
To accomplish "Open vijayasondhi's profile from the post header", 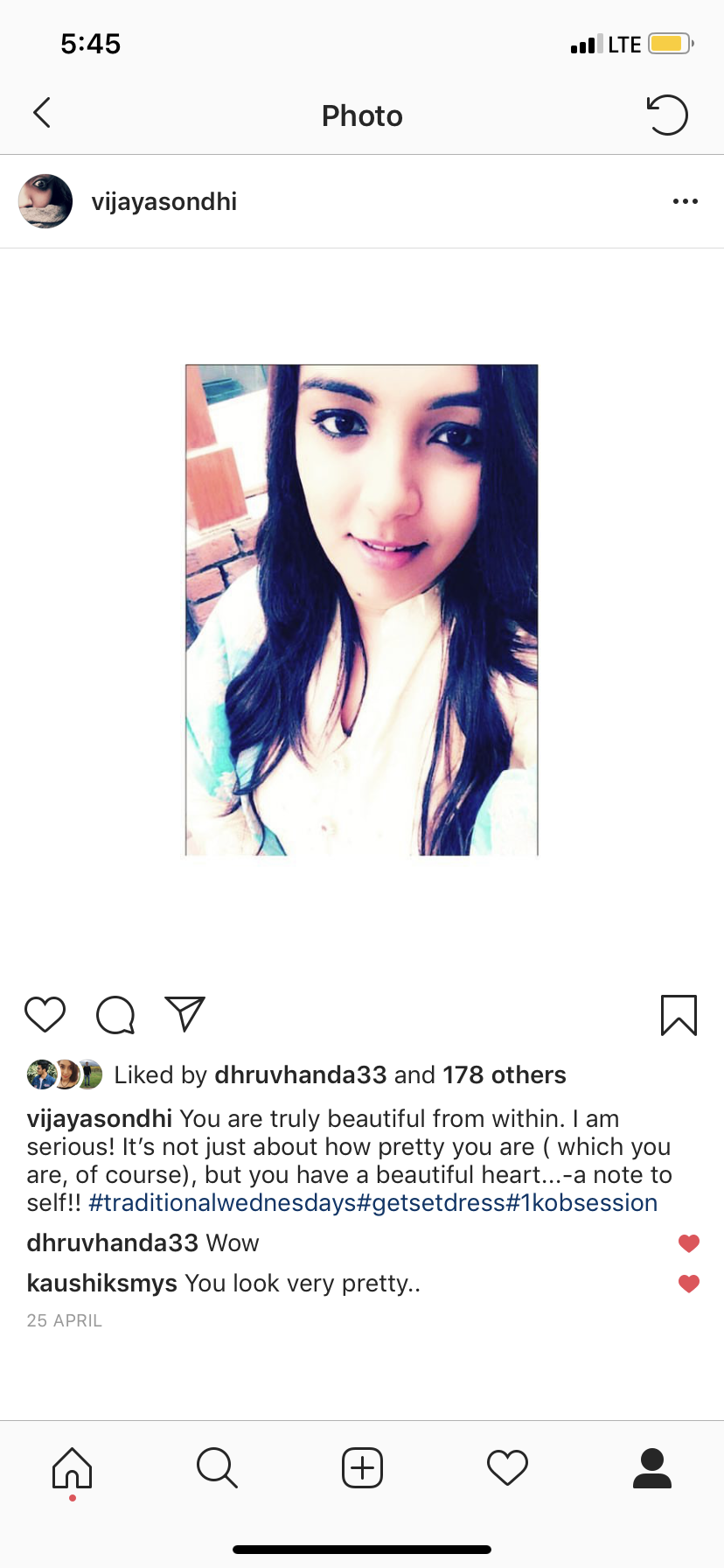I will tap(164, 201).
